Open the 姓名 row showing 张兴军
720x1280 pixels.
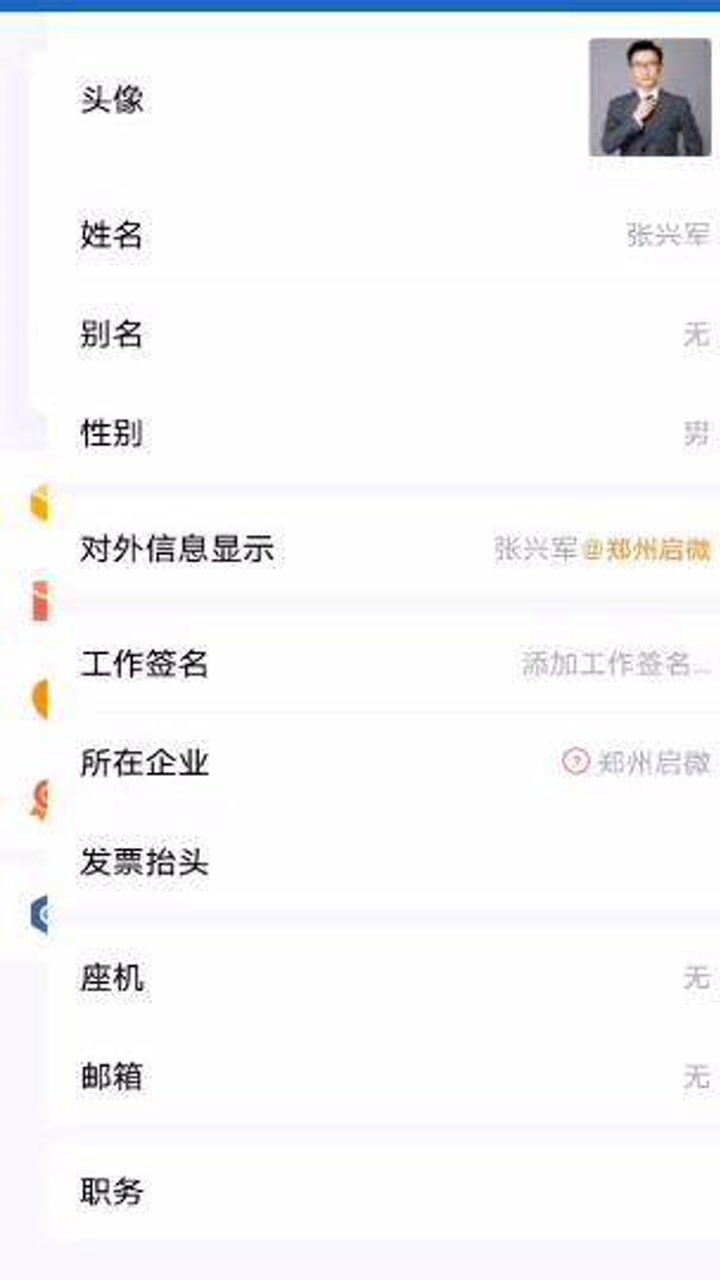384,235
